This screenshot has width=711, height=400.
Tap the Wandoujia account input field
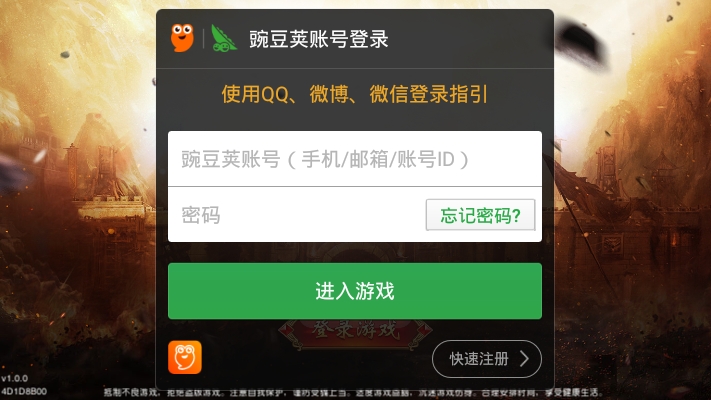tap(354, 159)
